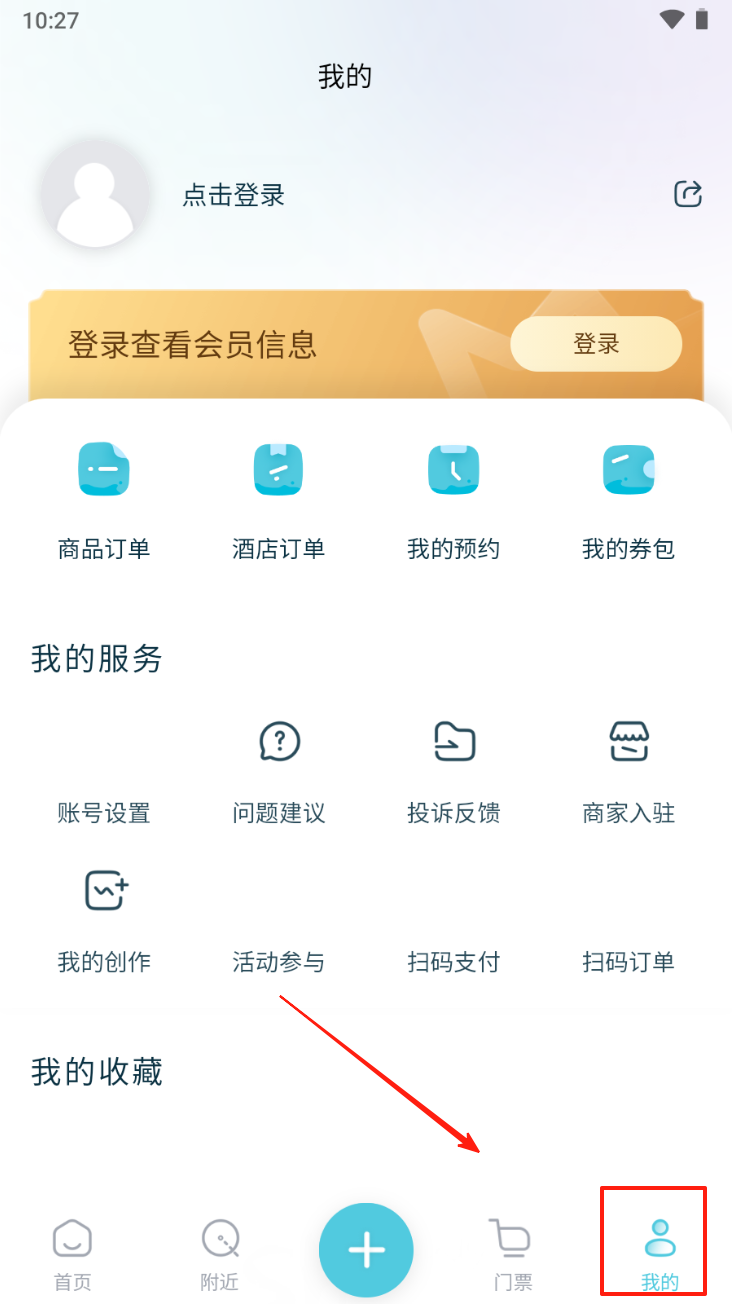The width and height of the screenshot is (732, 1304).
Task: Open 我的券包
Action: 628,496
